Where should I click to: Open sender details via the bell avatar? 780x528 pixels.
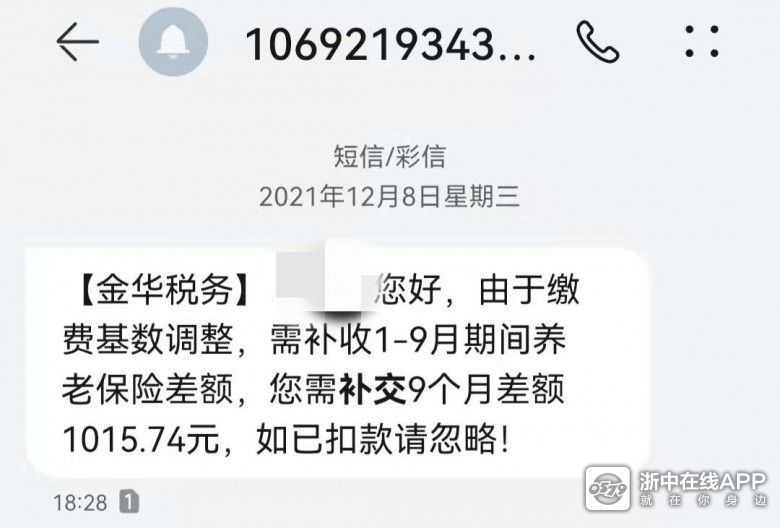tap(173, 44)
